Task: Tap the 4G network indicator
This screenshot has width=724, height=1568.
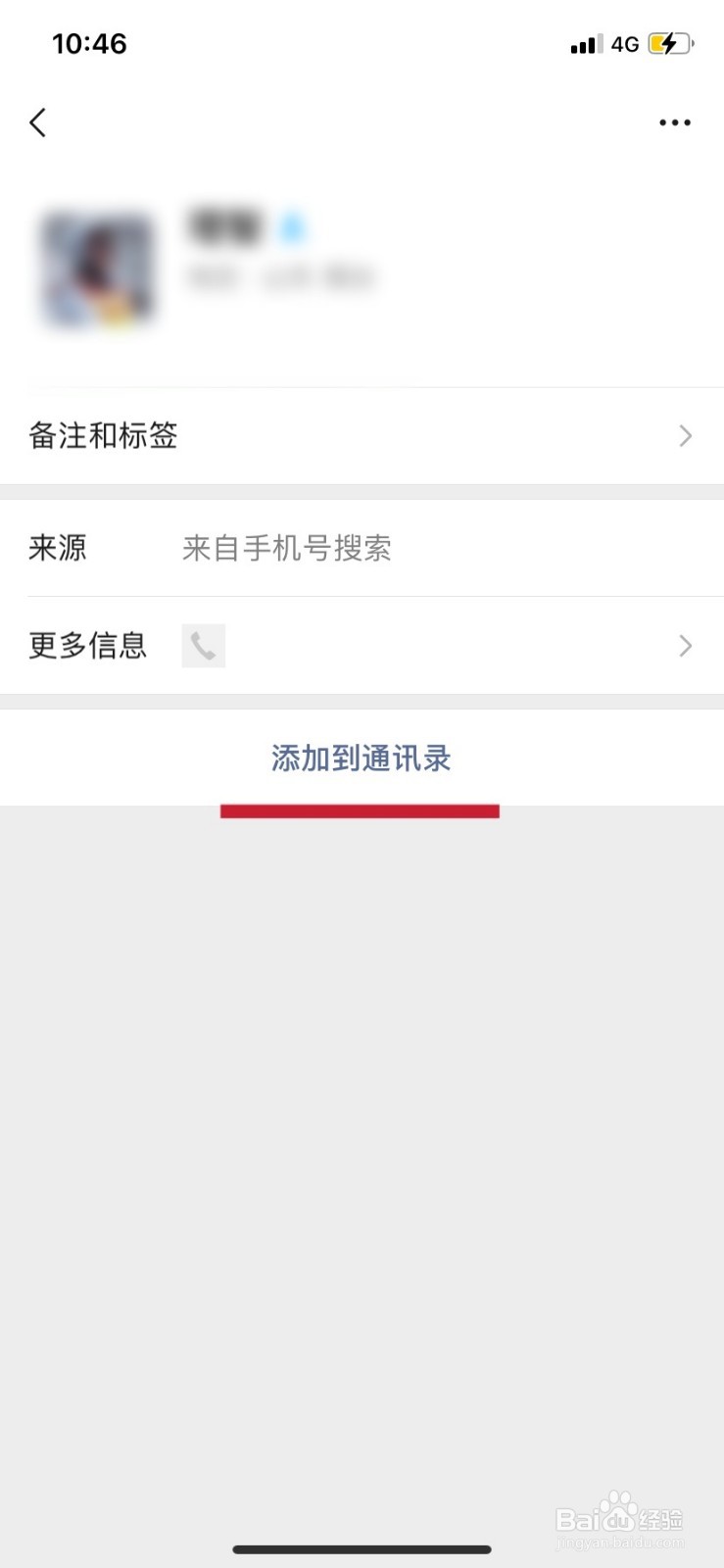Action: (x=624, y=43)
